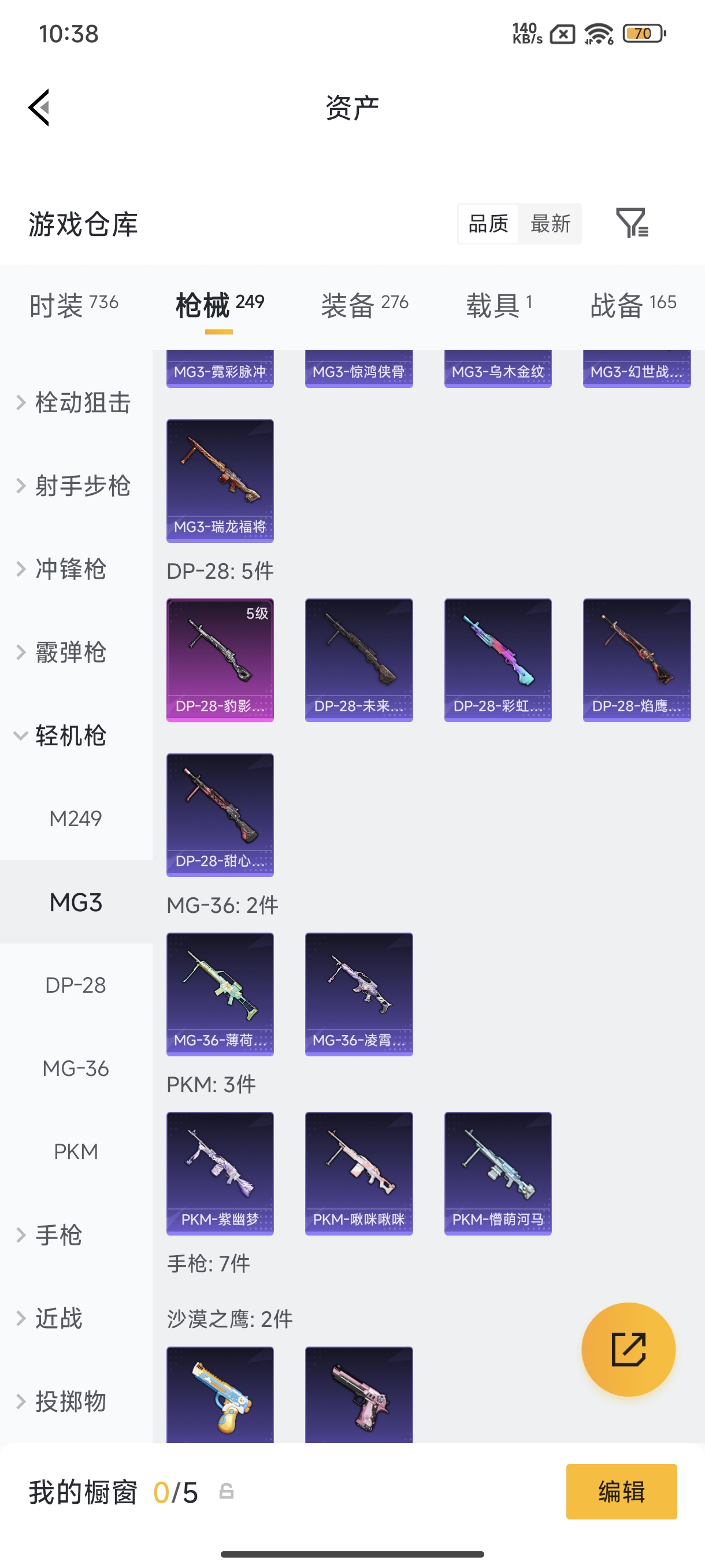The width and height of the screenshot is (705, 1568).
Task: Go back from the 资产 page
Action: tap(39, 107)
